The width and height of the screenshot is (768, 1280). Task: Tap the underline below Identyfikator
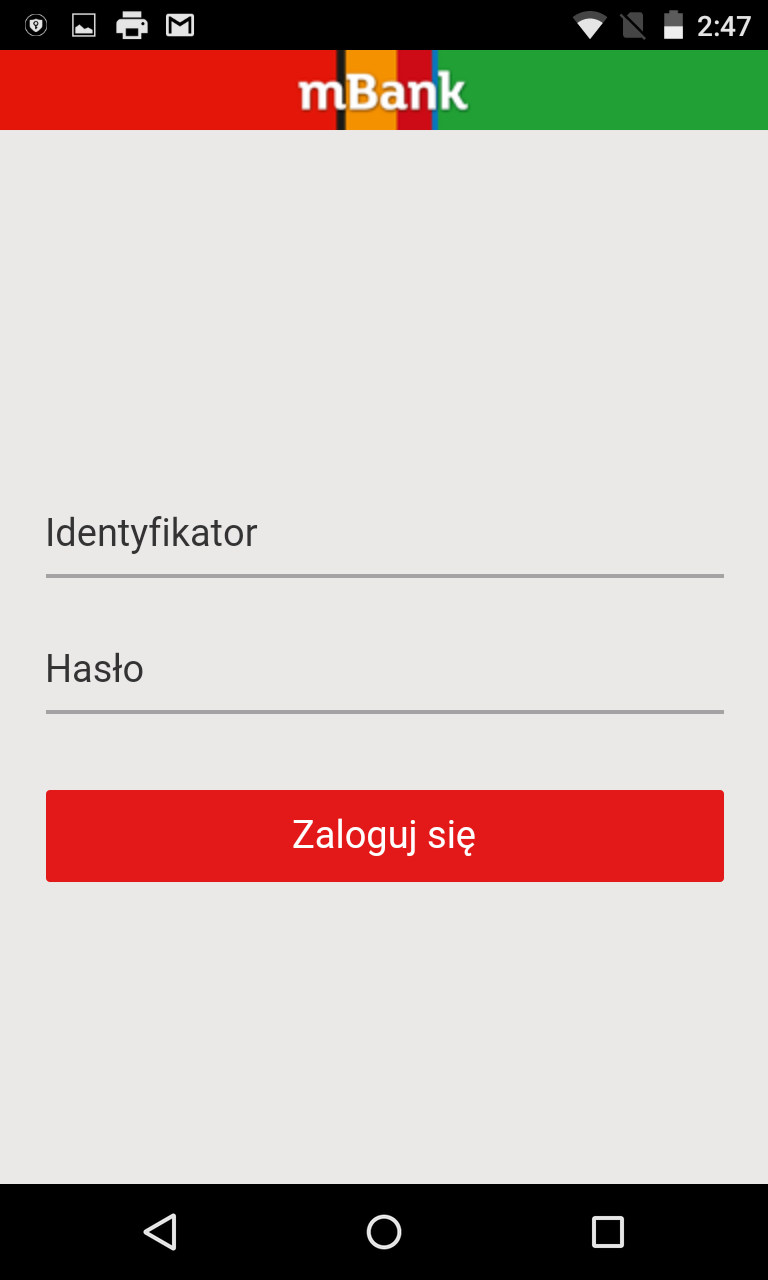(384, 576)
